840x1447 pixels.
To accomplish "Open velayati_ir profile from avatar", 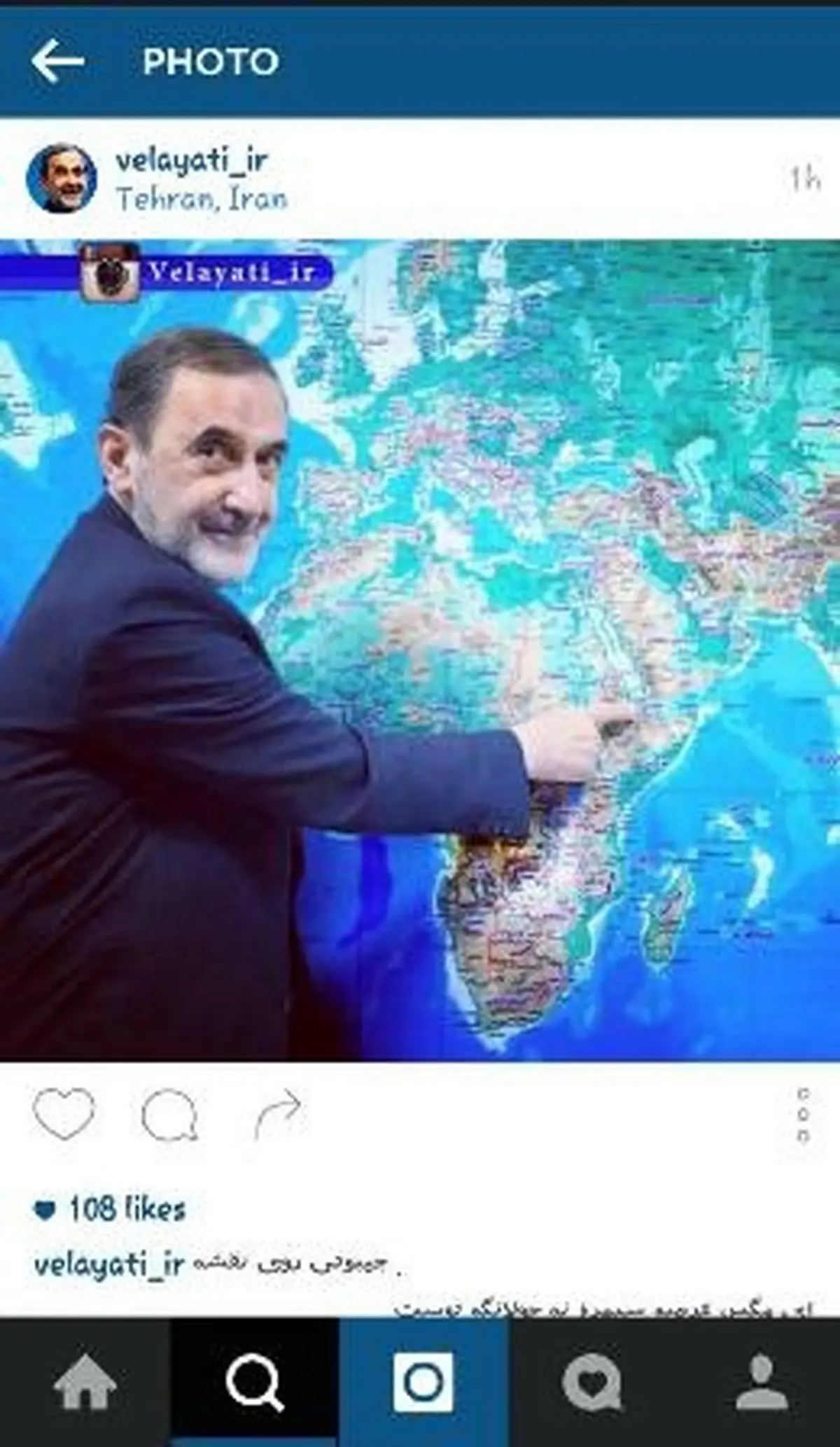I will point(61,179).
